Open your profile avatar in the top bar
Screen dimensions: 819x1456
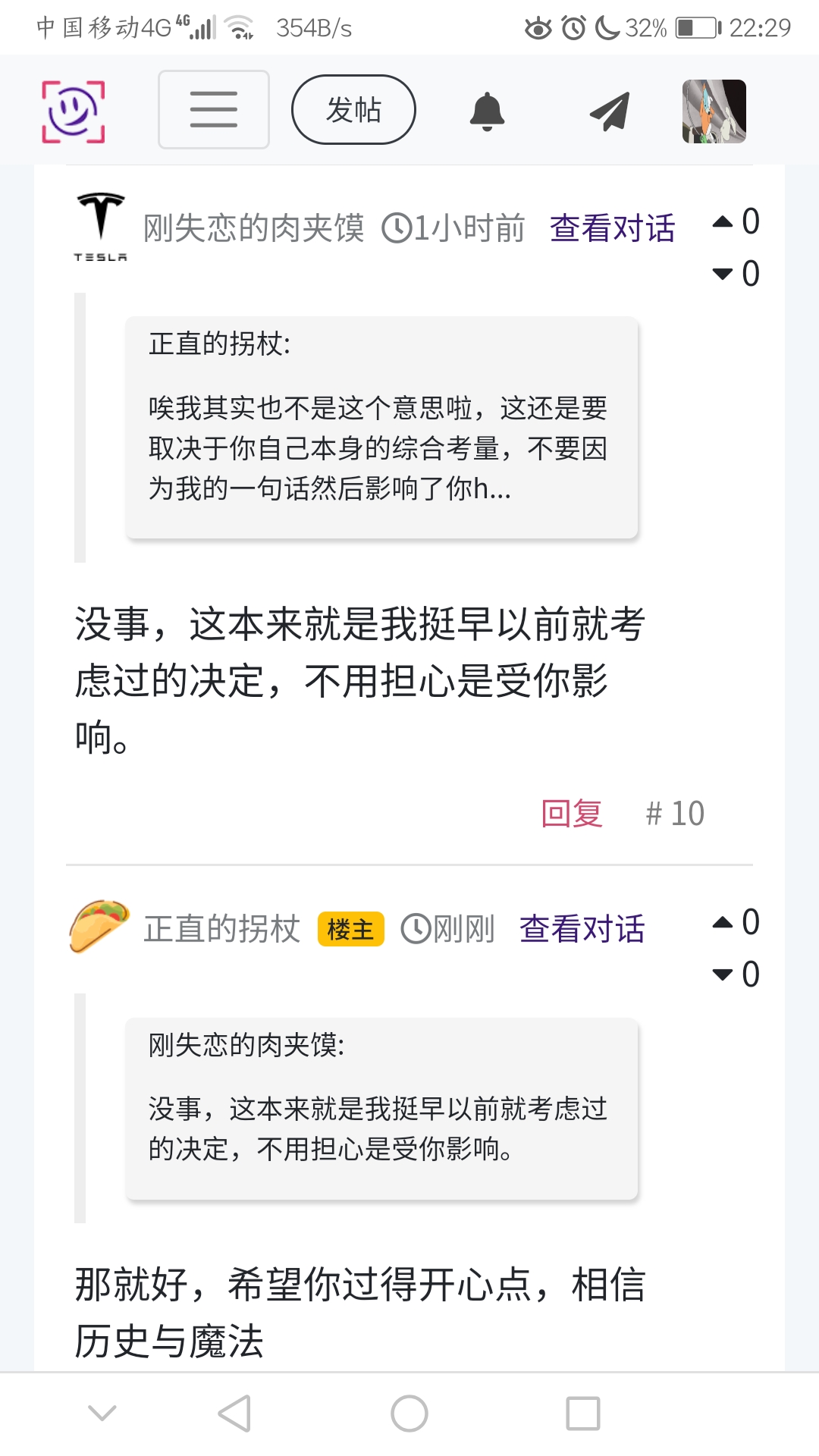pyautogui.click(x=714, y=111)
